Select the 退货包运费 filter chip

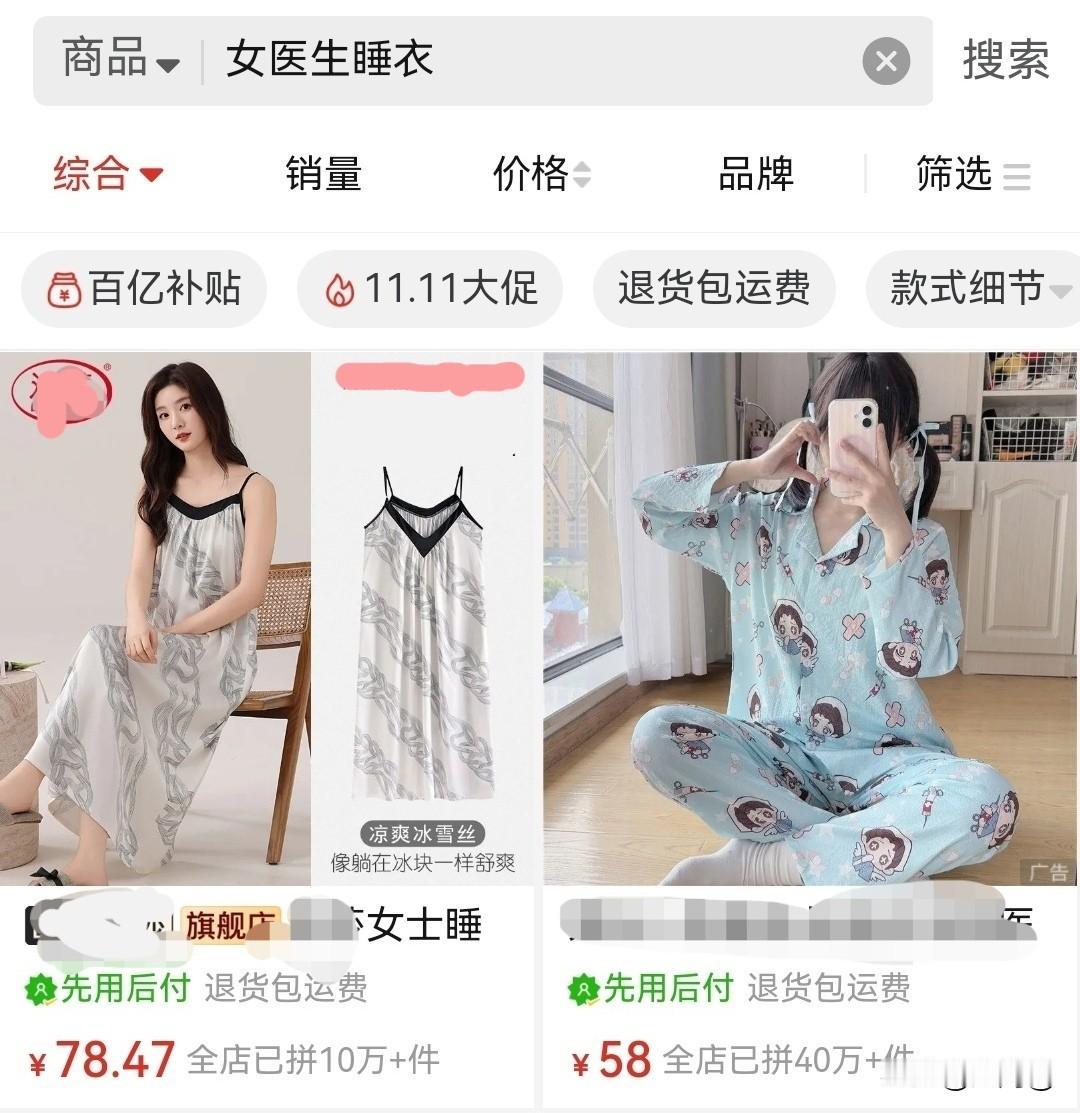[713, 288]
